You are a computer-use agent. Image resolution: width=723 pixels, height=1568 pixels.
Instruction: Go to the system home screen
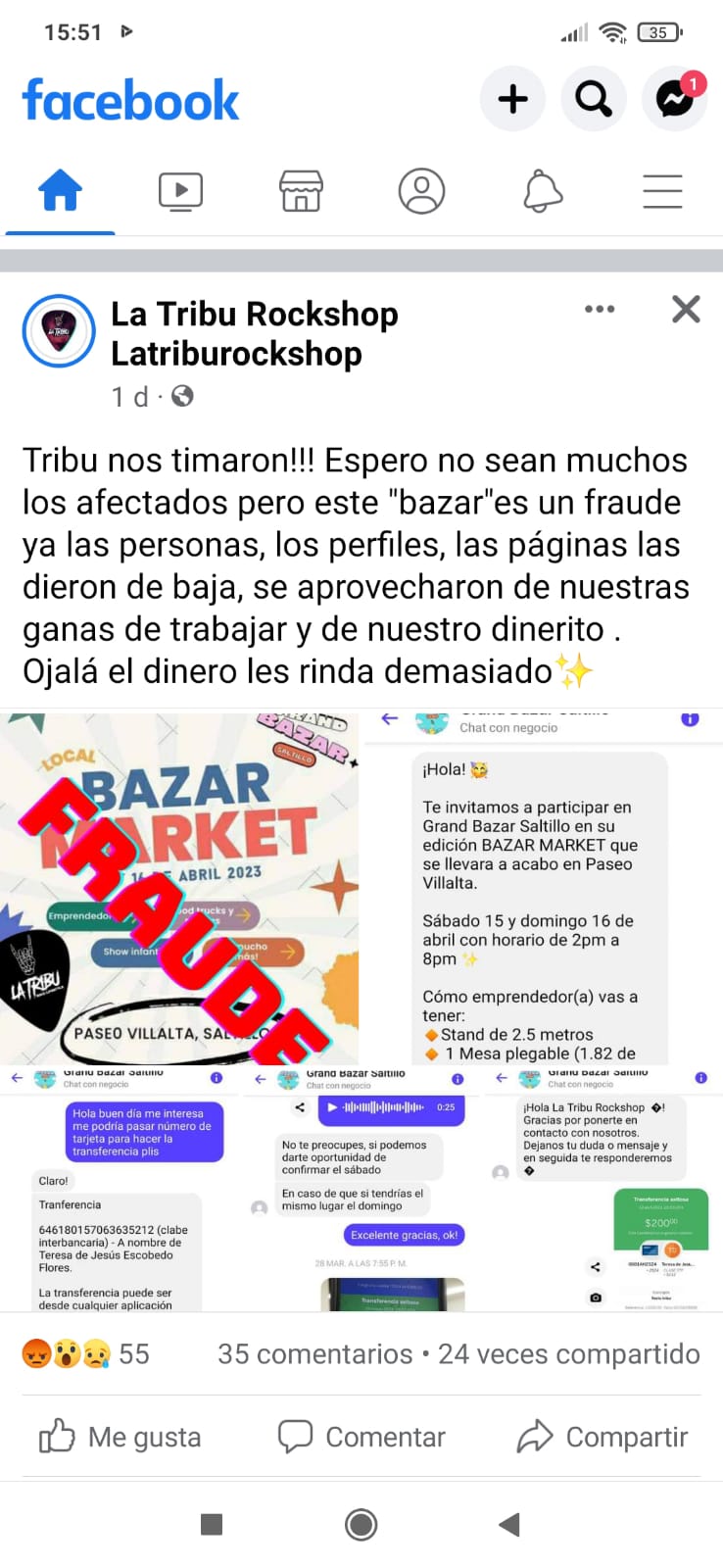tap(361, 1524)
